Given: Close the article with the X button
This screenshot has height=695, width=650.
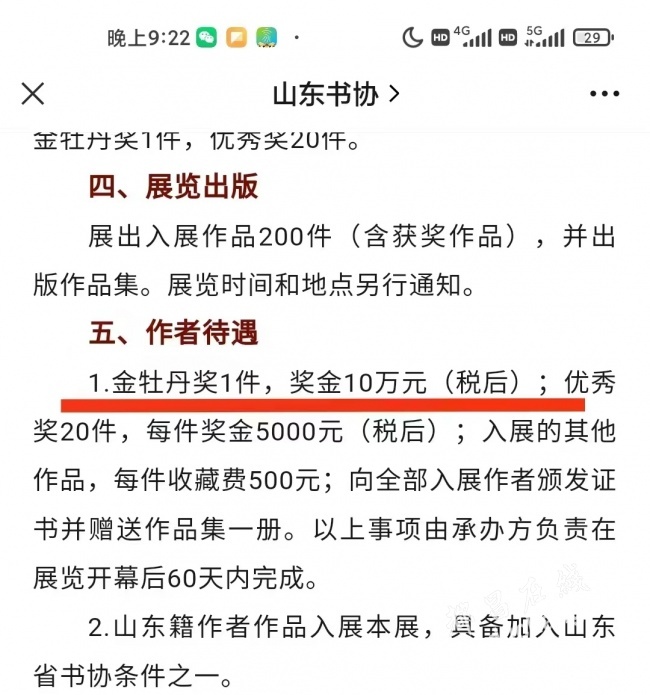Looking at the screenshot, I should point(33,94).
